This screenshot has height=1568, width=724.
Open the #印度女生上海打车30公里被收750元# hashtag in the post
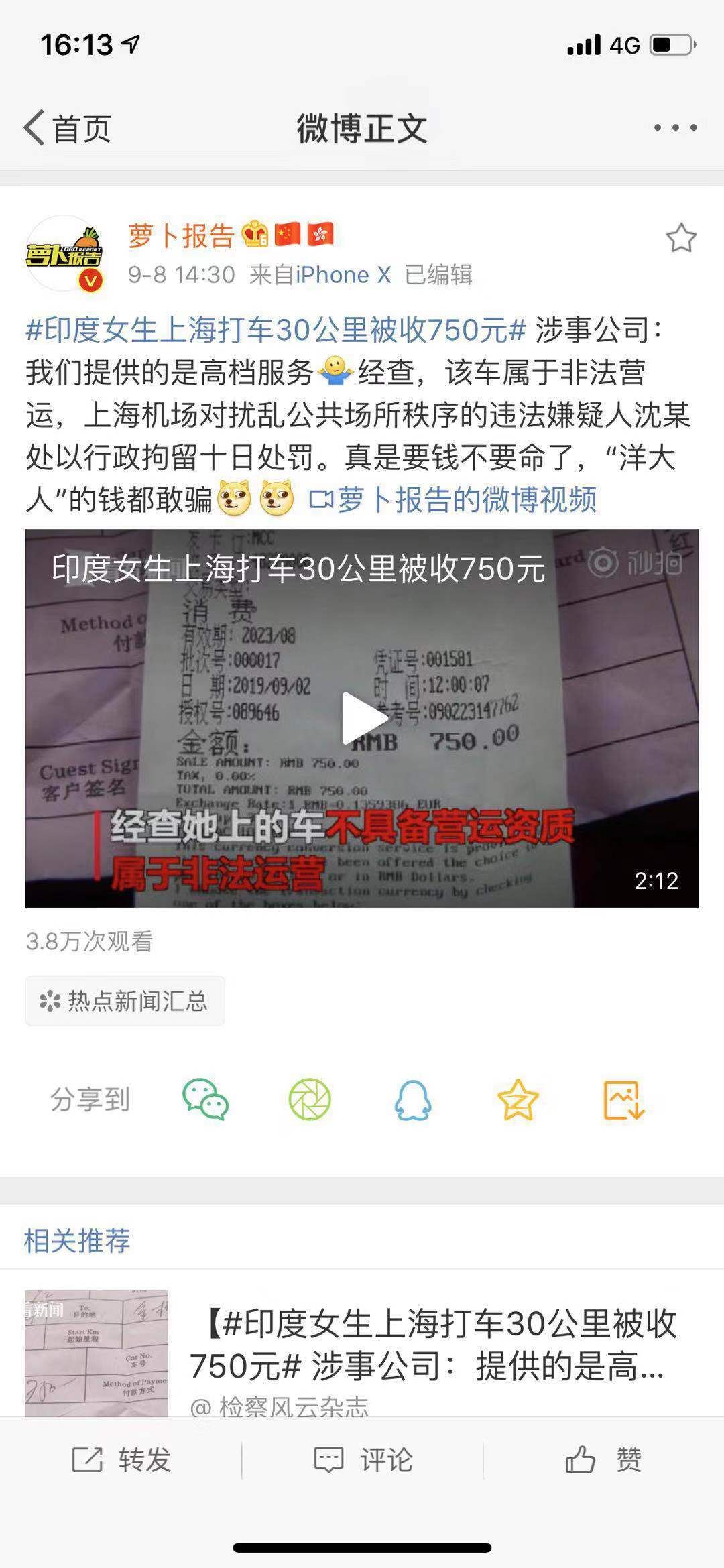(x=275, y=330)
